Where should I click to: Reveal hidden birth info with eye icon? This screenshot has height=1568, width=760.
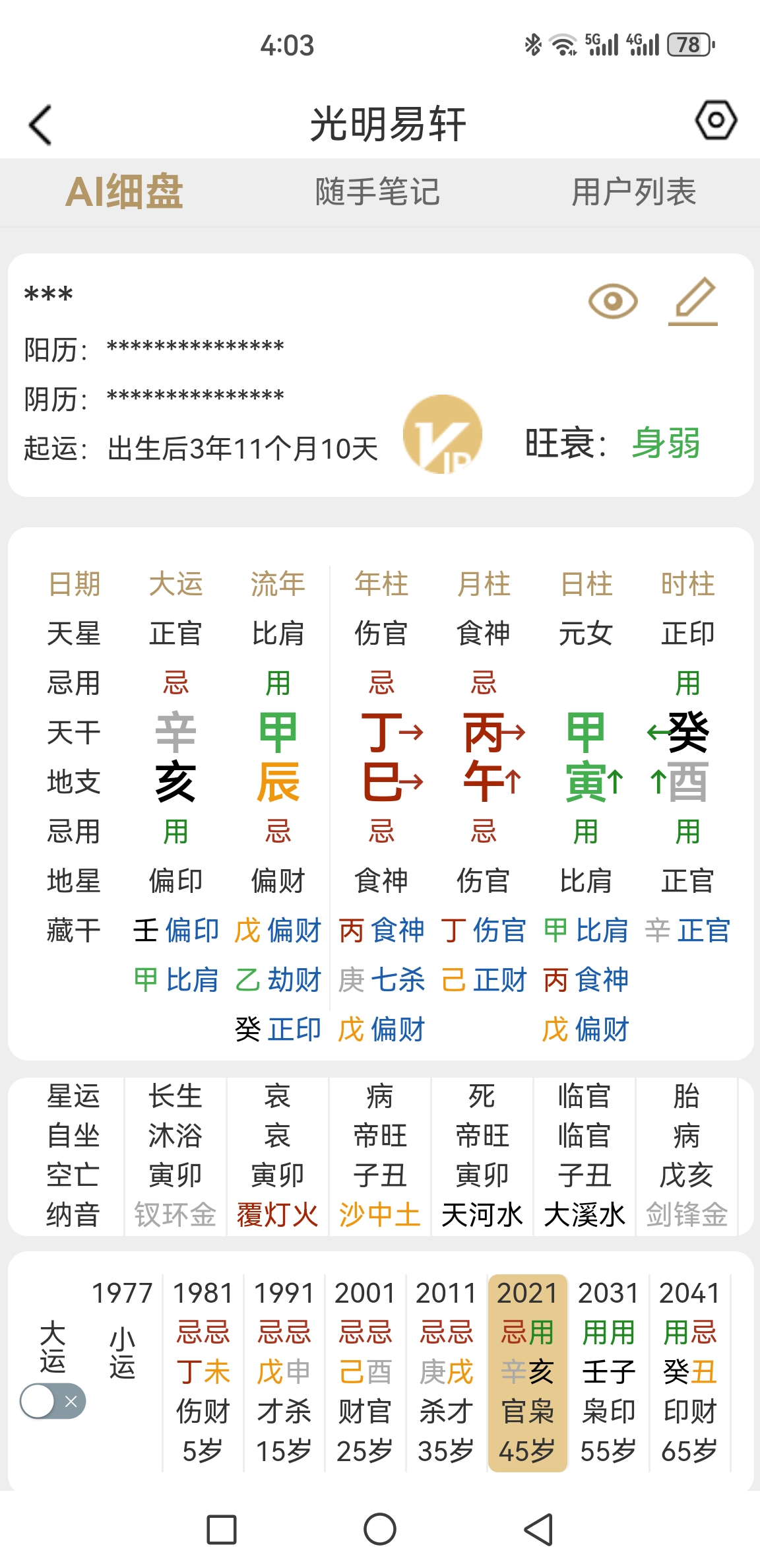click(613, 302)
